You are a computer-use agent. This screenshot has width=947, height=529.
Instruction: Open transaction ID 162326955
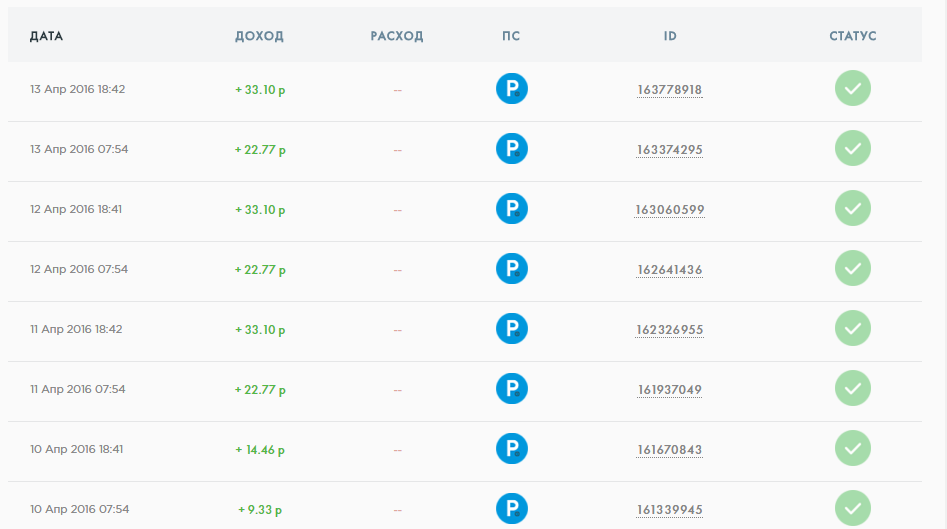[669, 330]
